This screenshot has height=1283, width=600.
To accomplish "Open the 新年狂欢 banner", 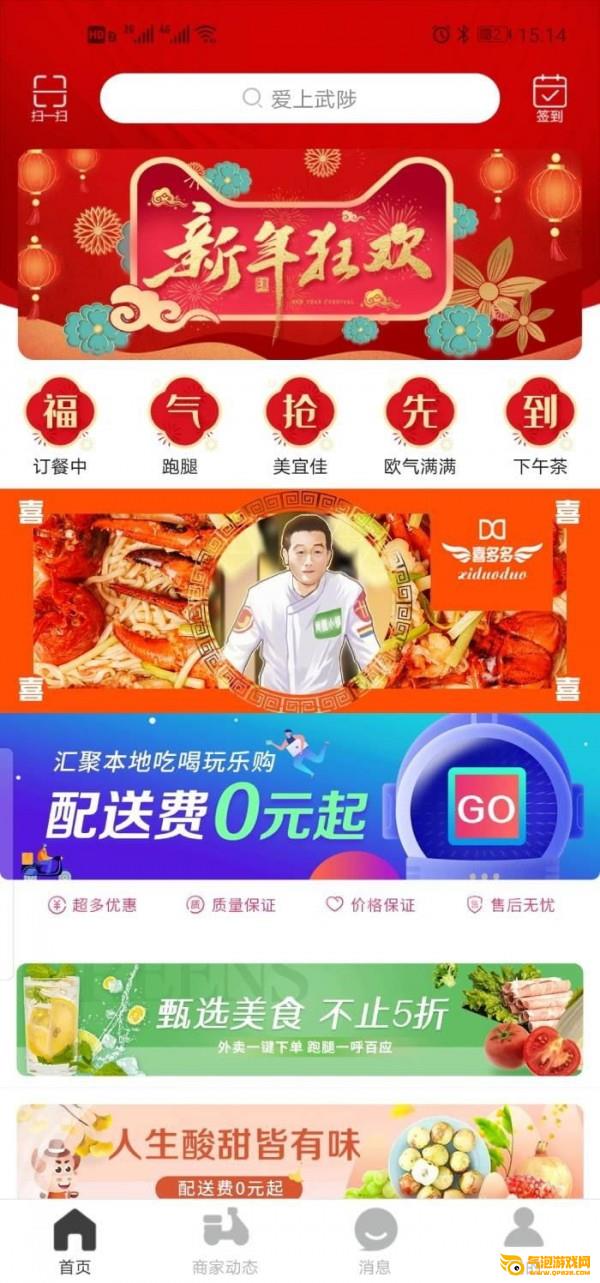I will [299, 253].
